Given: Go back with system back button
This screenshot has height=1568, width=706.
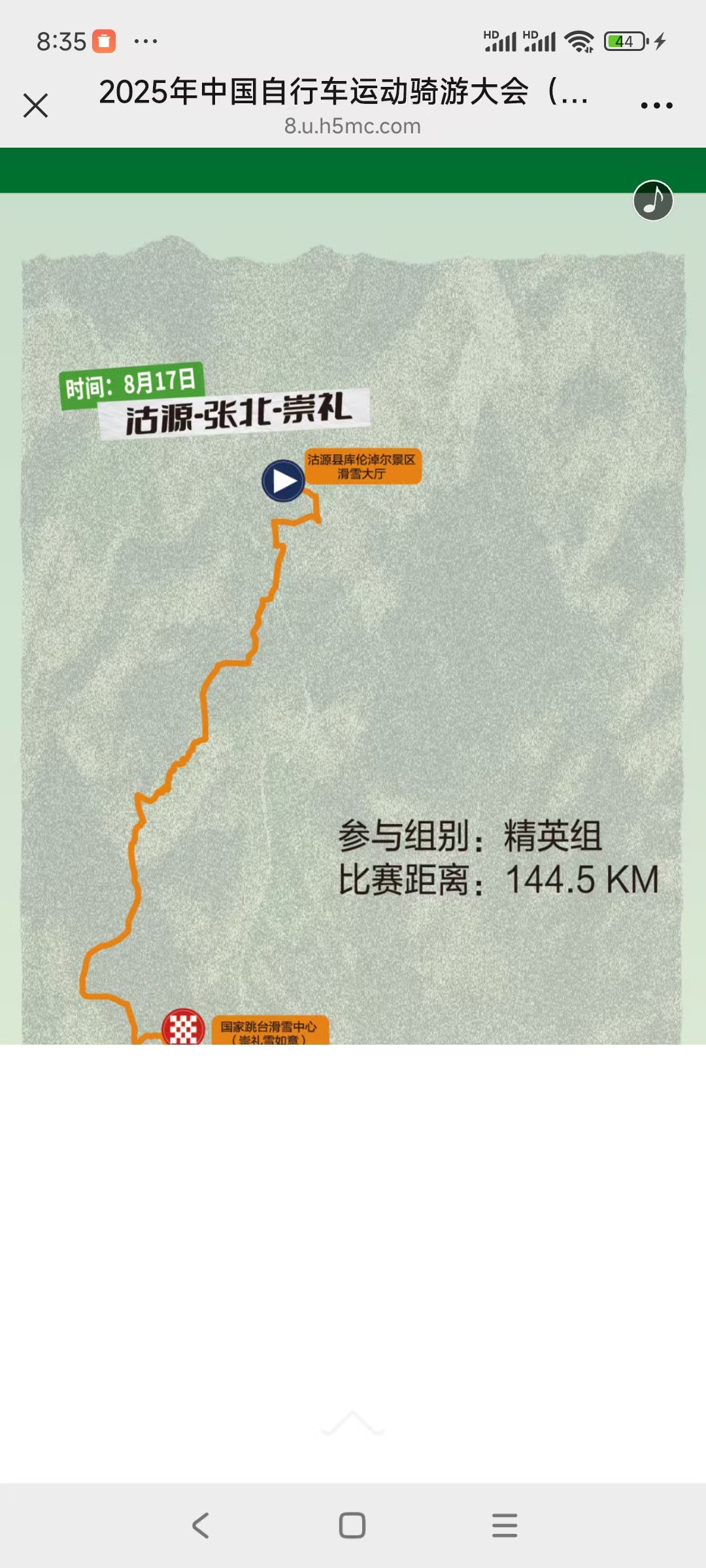Looking at the screenshot, I should point(201,1526).
